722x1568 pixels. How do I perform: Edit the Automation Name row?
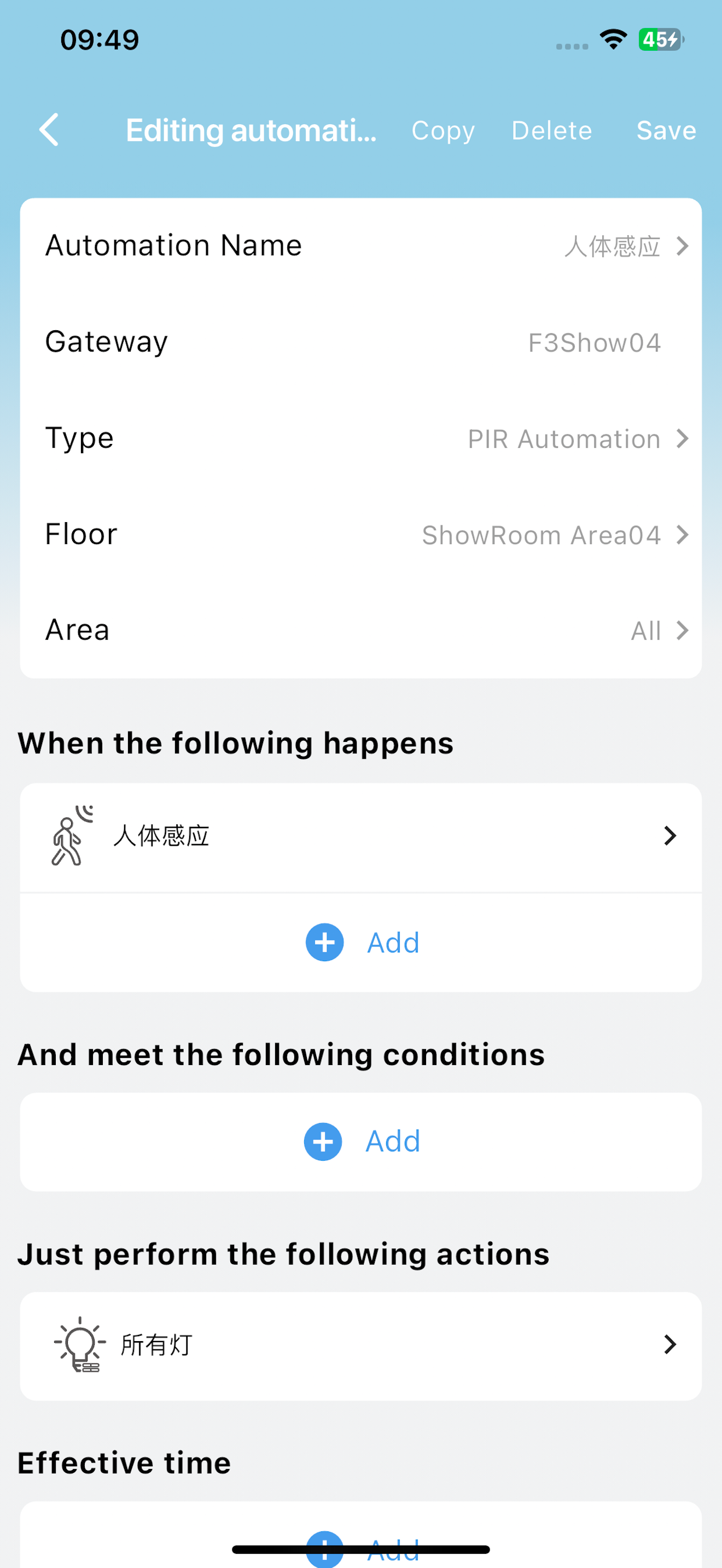click(x=361, y=246)
